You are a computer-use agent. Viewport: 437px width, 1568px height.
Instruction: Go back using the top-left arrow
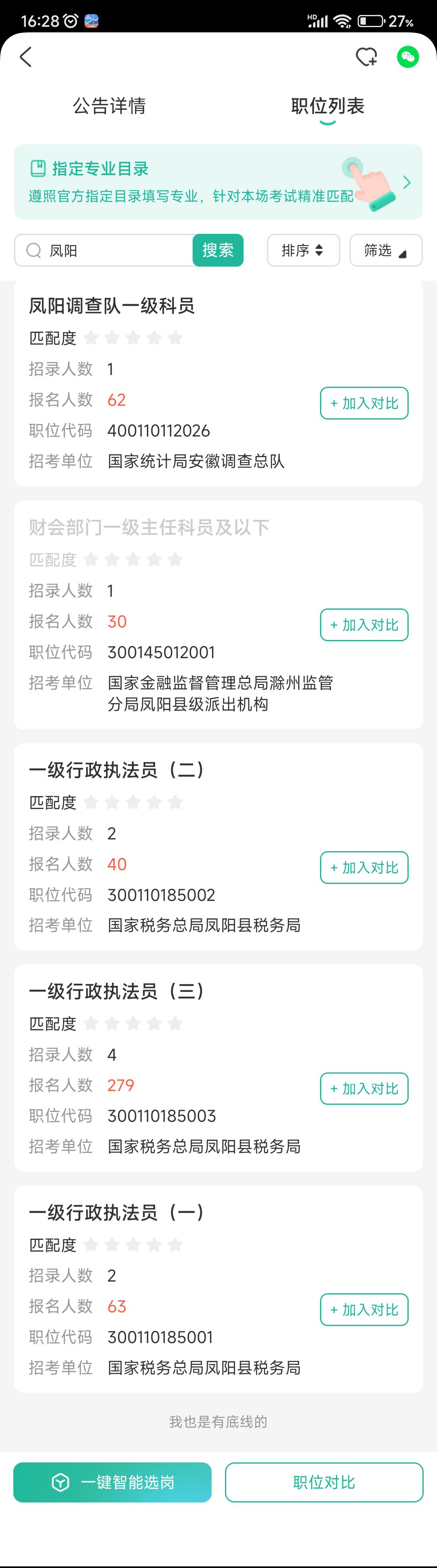(25, 57)
